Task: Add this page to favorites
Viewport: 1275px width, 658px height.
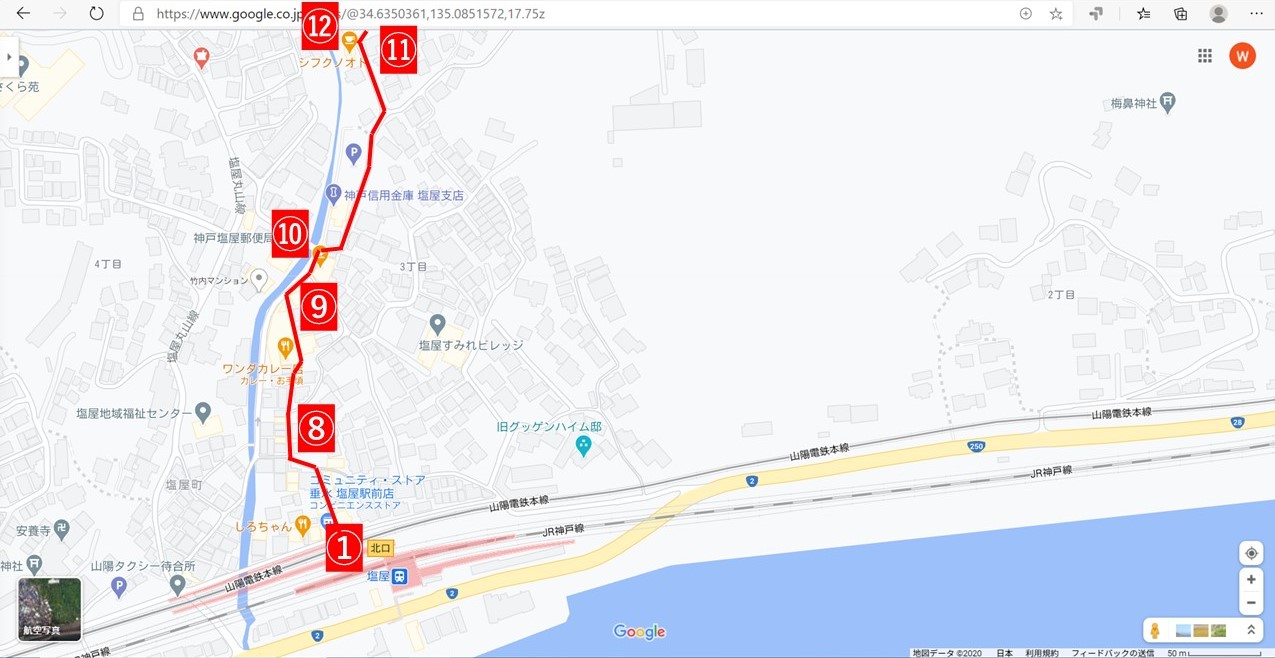Action: (1056, 14)
